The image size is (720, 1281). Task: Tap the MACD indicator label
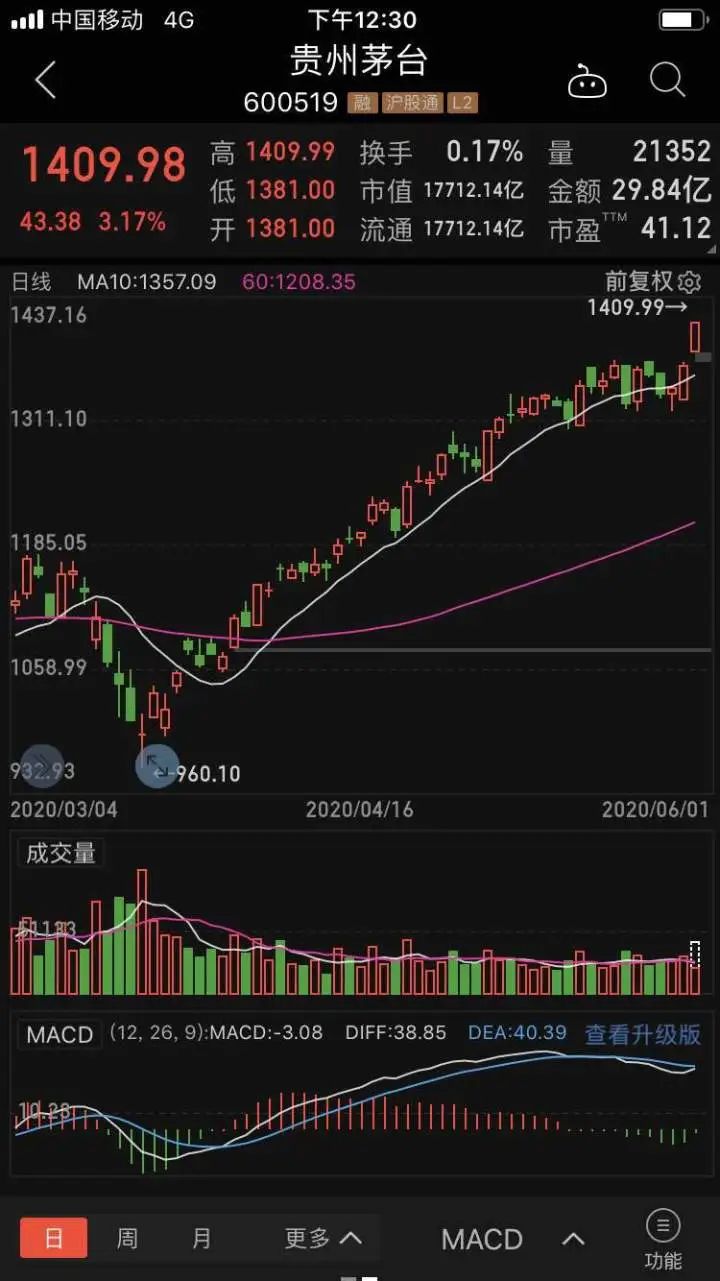coord(59,1034)
